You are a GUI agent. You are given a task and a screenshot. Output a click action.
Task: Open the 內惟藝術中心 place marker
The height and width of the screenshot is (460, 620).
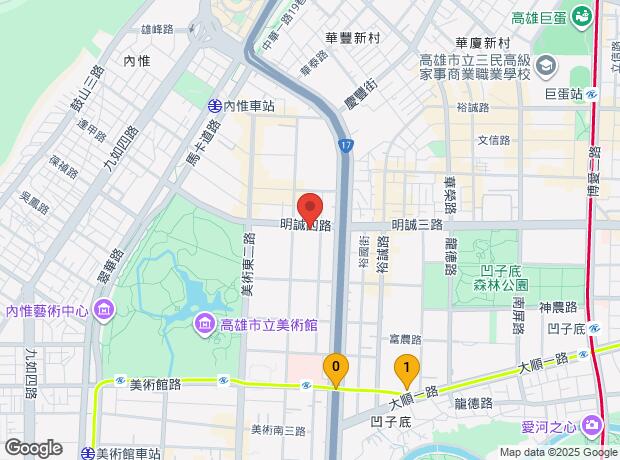(x=104, y=310)
